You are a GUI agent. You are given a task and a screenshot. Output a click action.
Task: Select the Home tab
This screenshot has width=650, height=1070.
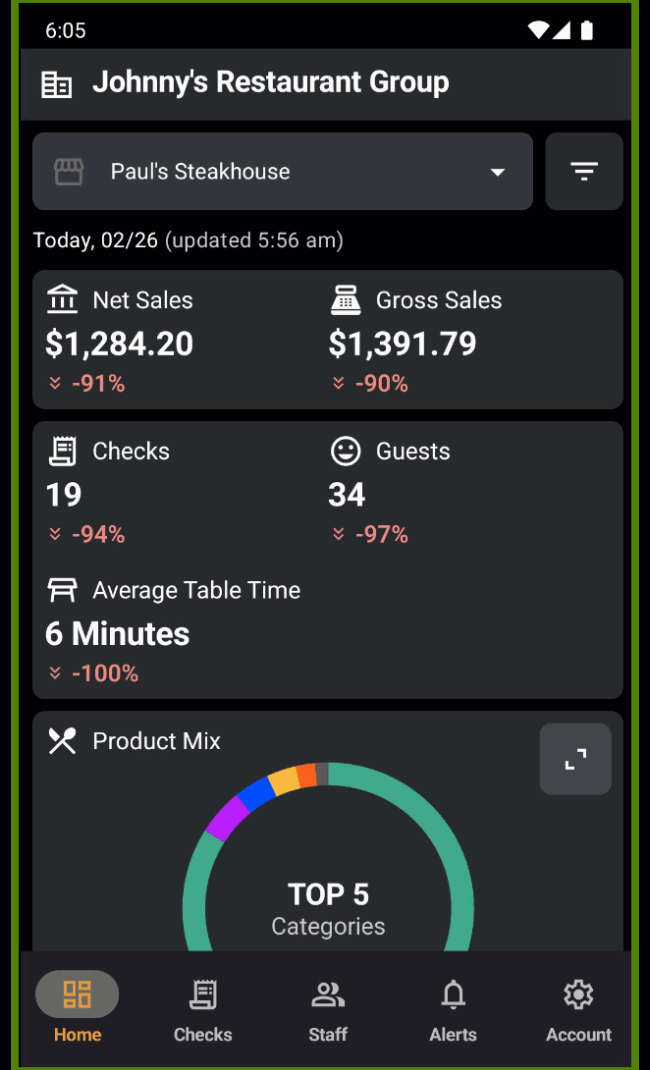pos(77,1011)
